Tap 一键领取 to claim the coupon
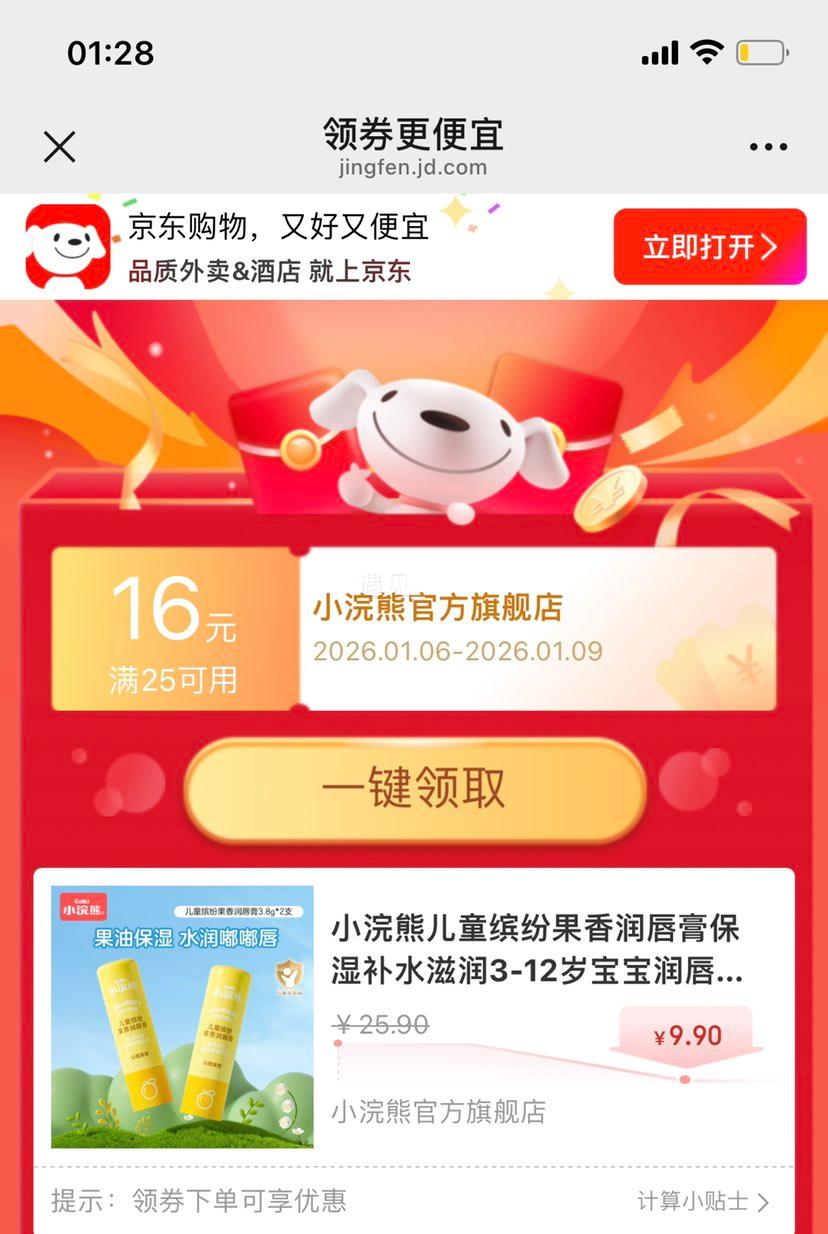 (x=414, y=788)
